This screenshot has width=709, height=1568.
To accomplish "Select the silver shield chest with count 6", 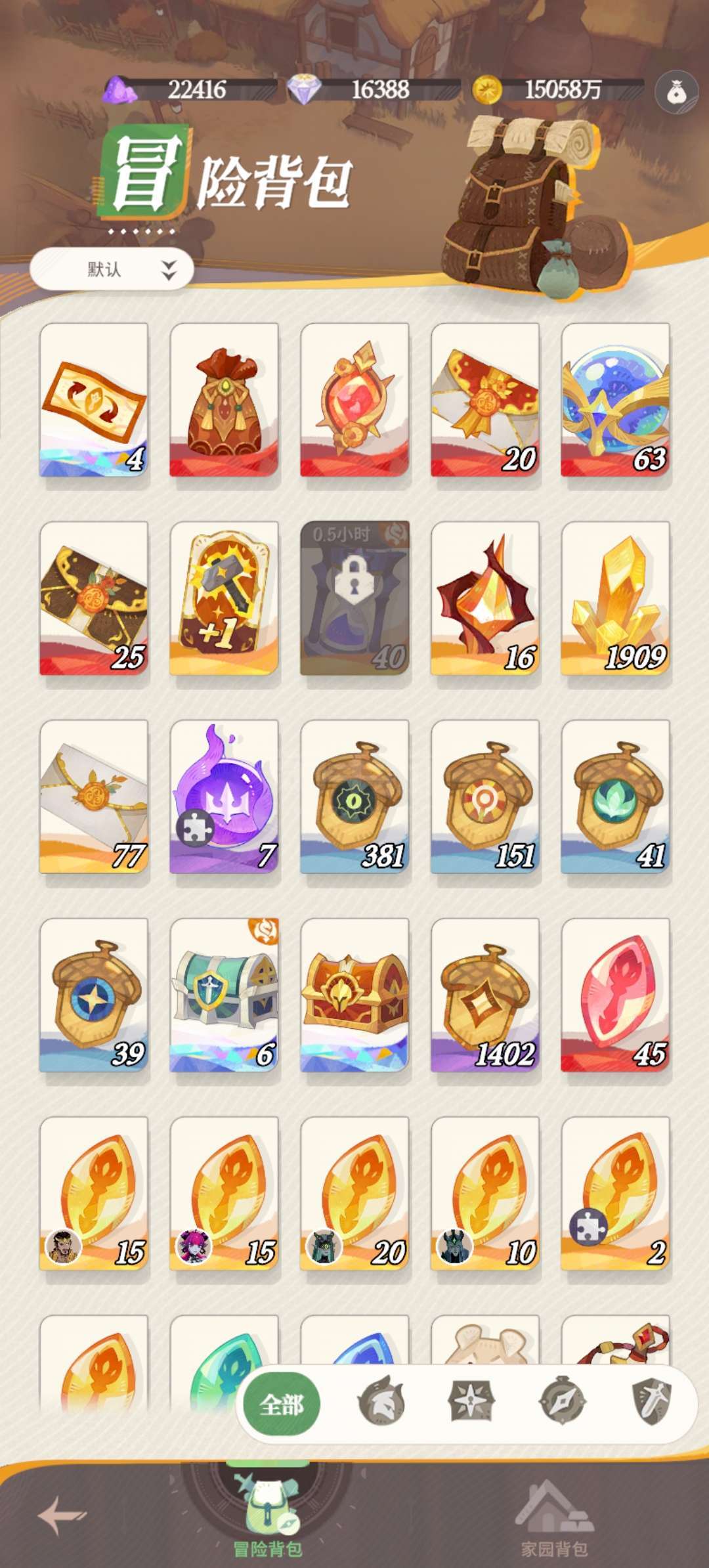I will [224, 995].
